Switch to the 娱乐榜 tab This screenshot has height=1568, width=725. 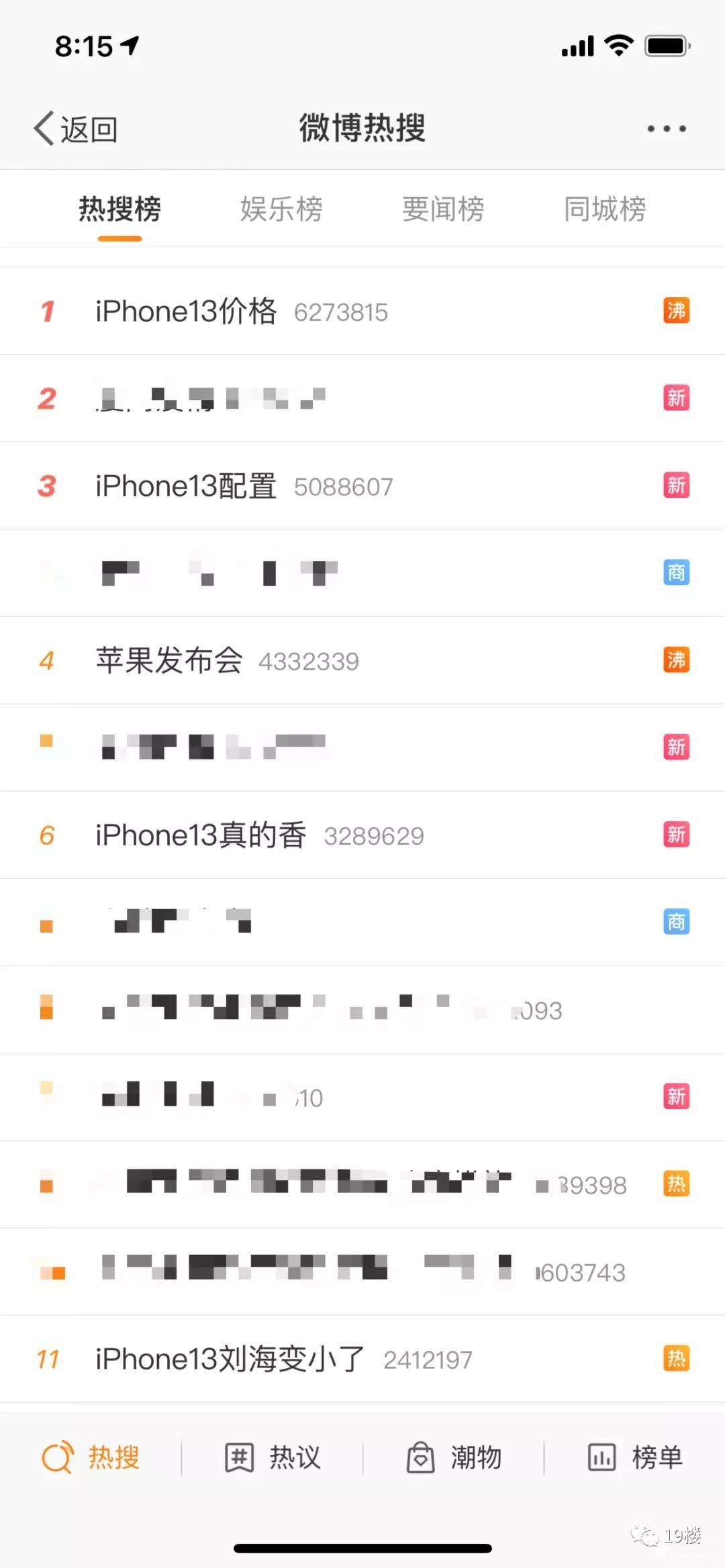pyautogui.click(x=281, y=209)
